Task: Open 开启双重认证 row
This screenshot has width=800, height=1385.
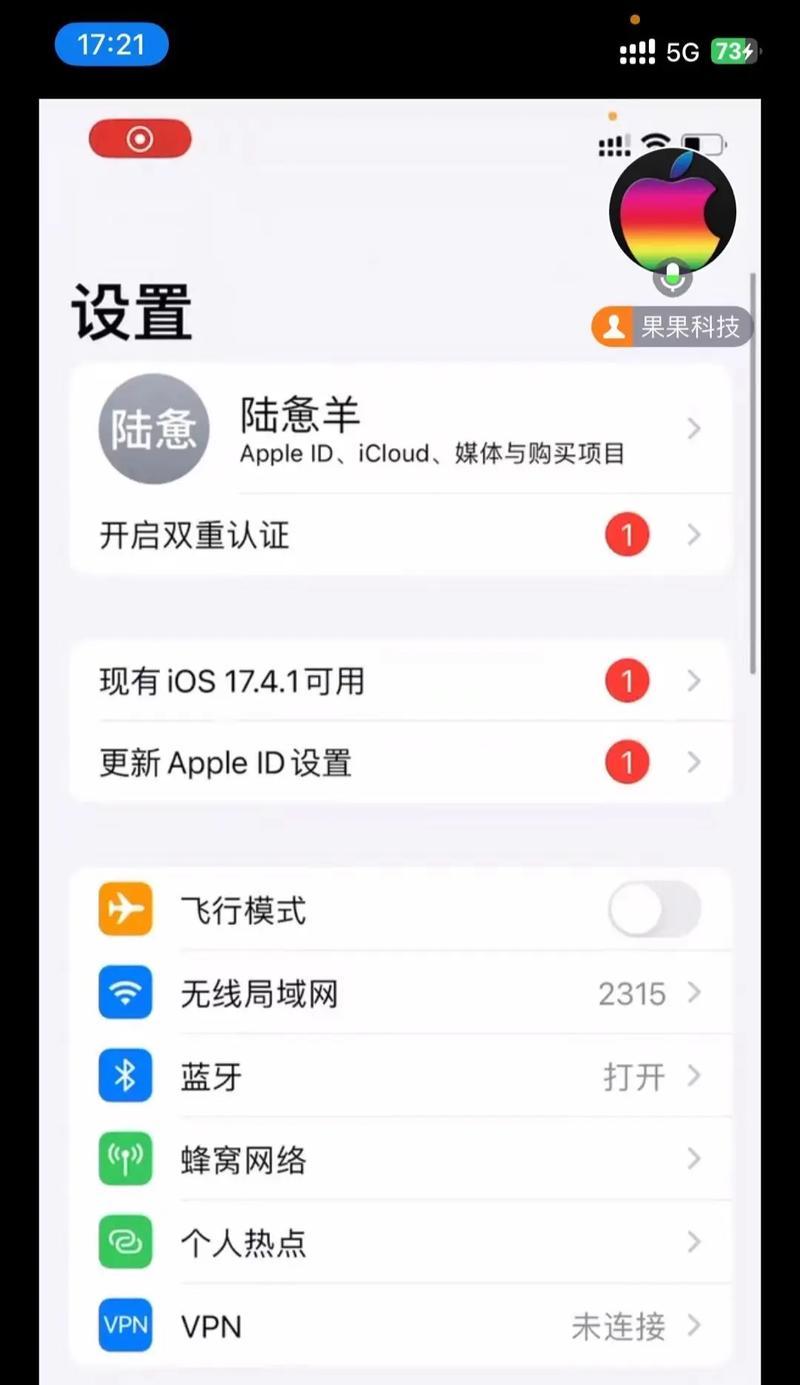Action: coord(400,535)
